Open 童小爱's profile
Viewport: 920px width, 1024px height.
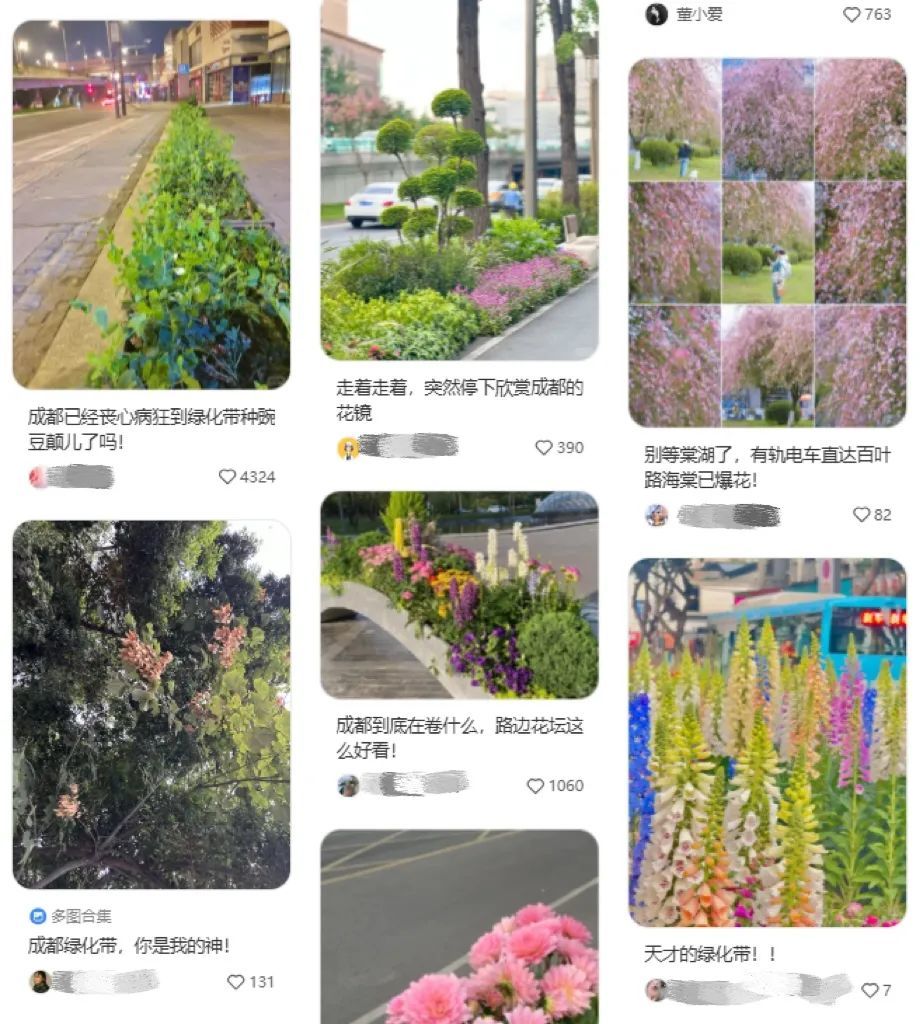tap(657, 14)
